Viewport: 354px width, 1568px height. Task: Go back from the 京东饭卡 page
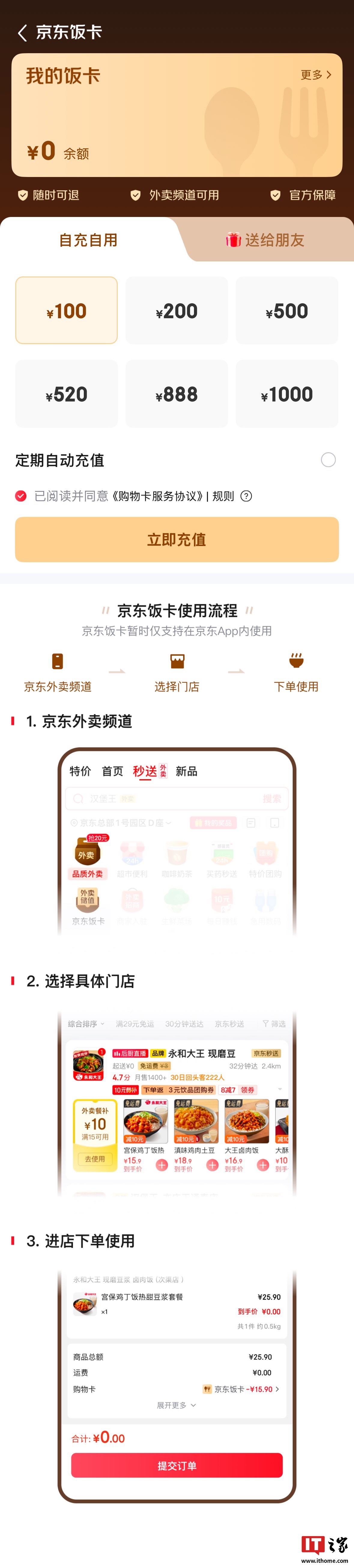click(23, 33)
